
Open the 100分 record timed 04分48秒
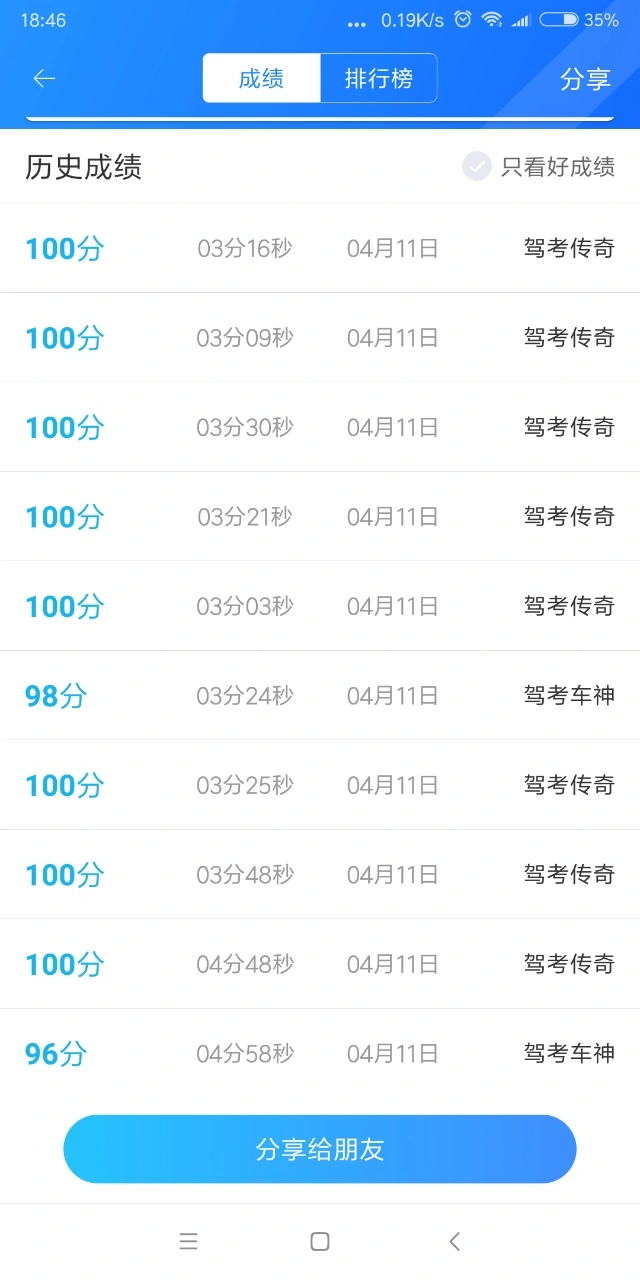point(320,964)
